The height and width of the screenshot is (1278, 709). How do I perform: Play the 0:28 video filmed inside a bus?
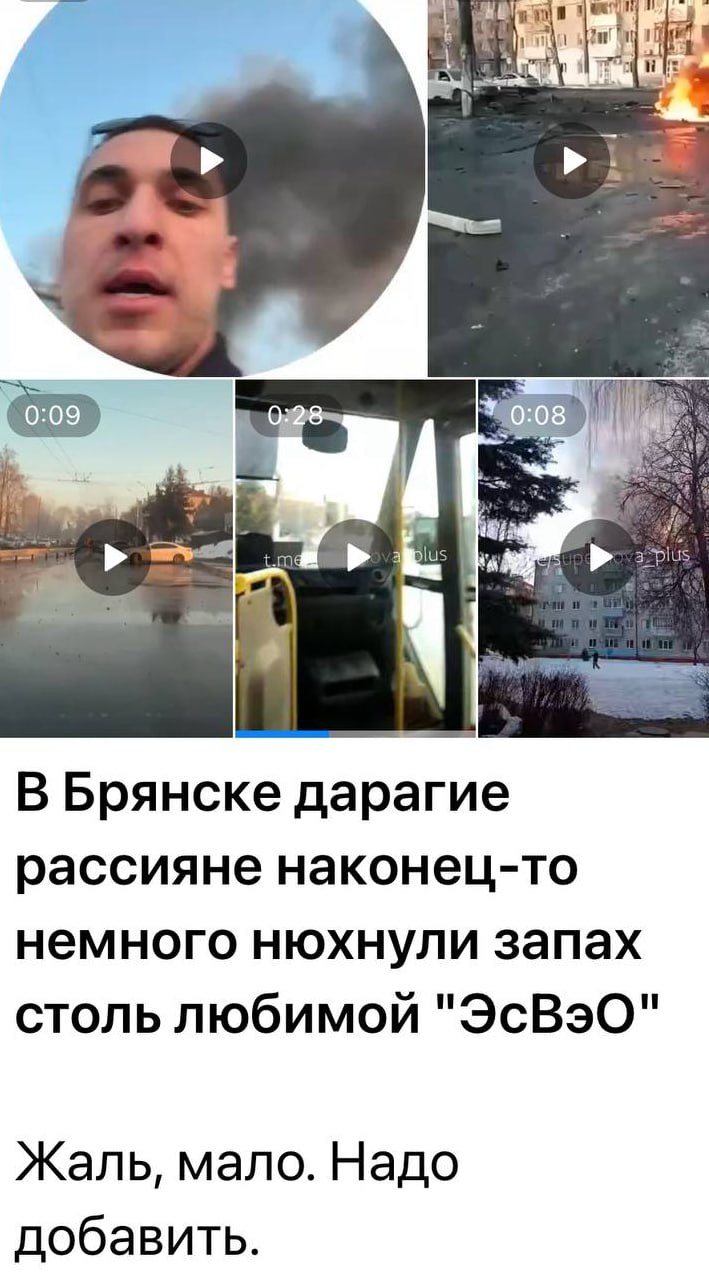click(x=355, y=557)
